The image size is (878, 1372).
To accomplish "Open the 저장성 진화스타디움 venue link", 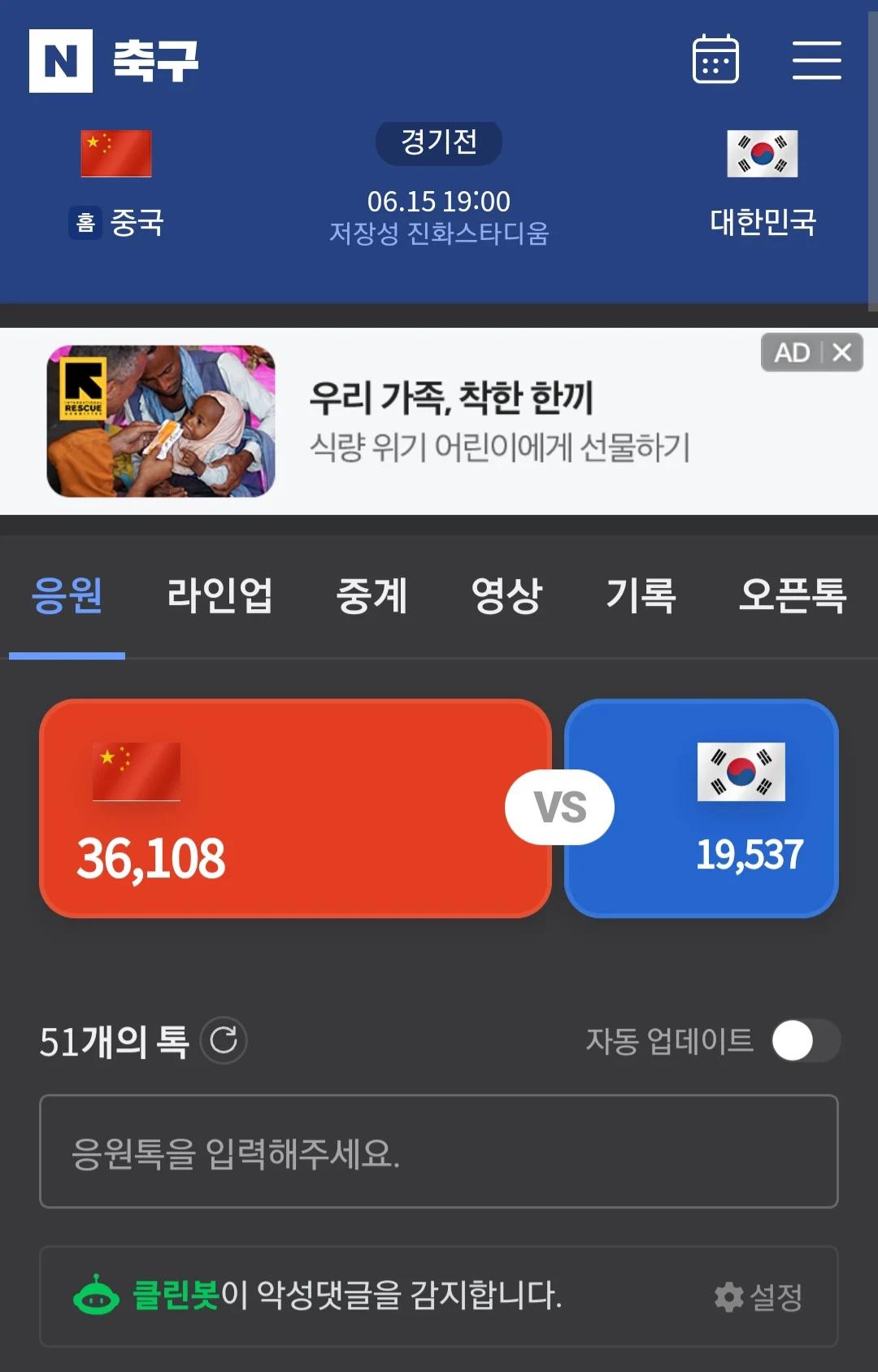I will tap(439, 234).
